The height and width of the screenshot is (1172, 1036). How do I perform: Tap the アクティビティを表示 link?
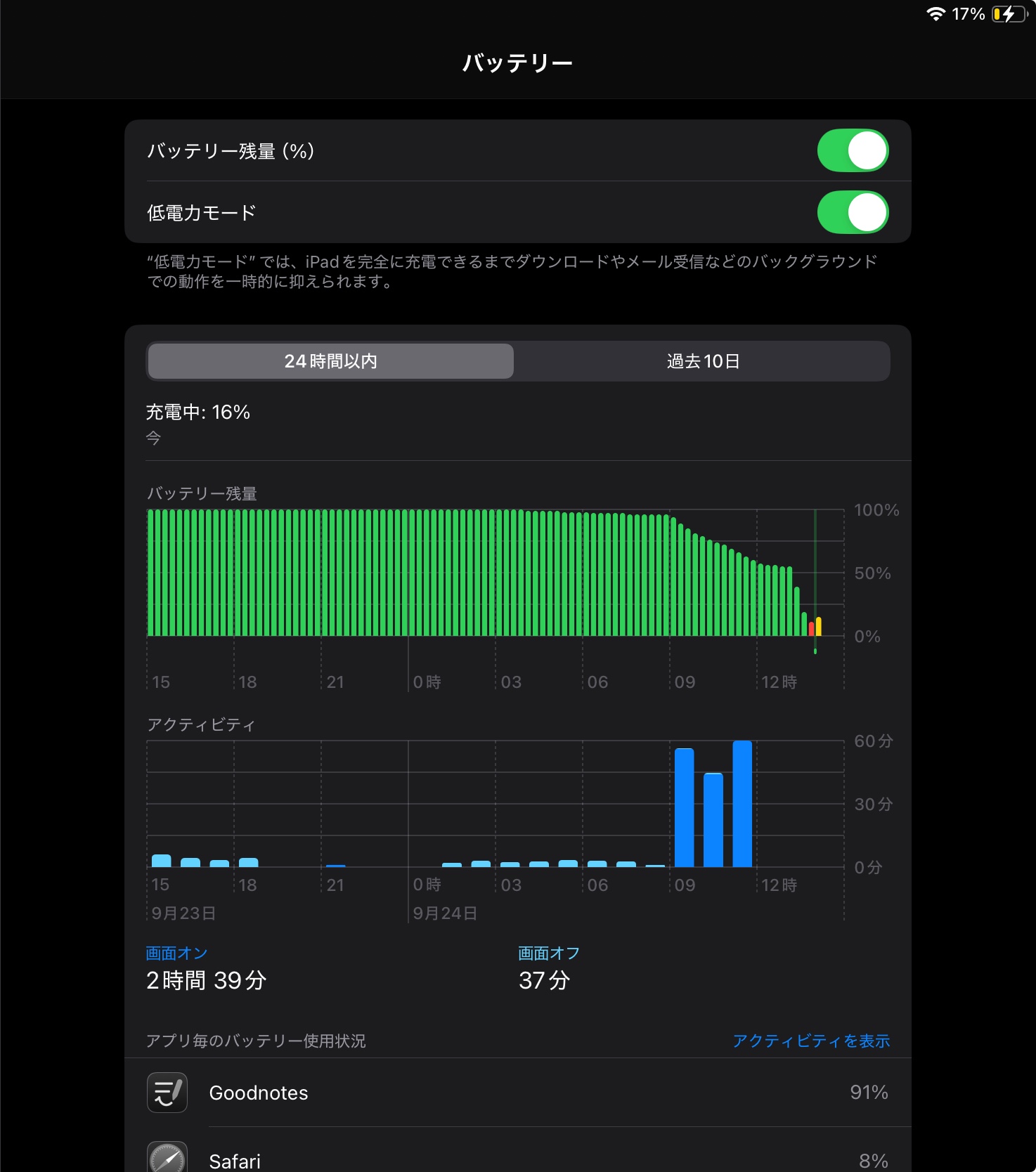pos(811,1041)
